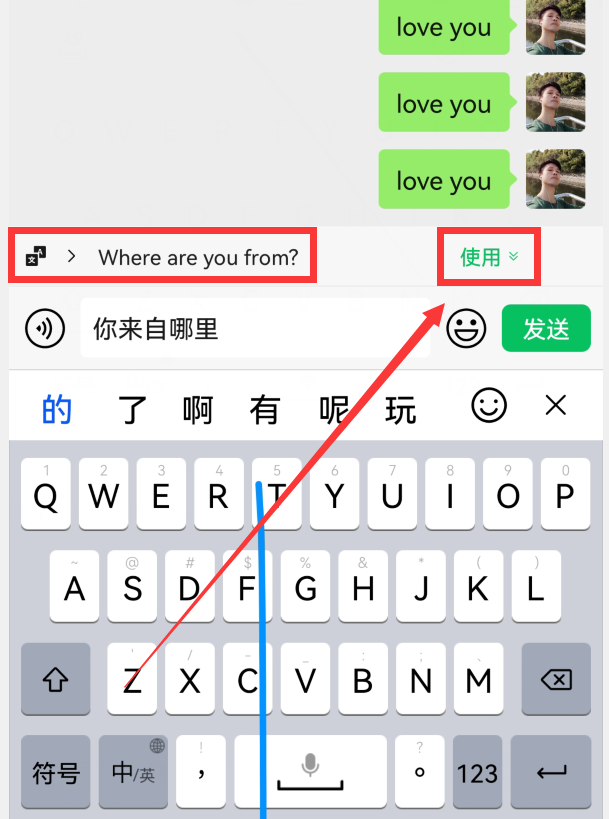Insert candidate word 玩
Screen dimensions: 609x819
click(x=400, y=408)
